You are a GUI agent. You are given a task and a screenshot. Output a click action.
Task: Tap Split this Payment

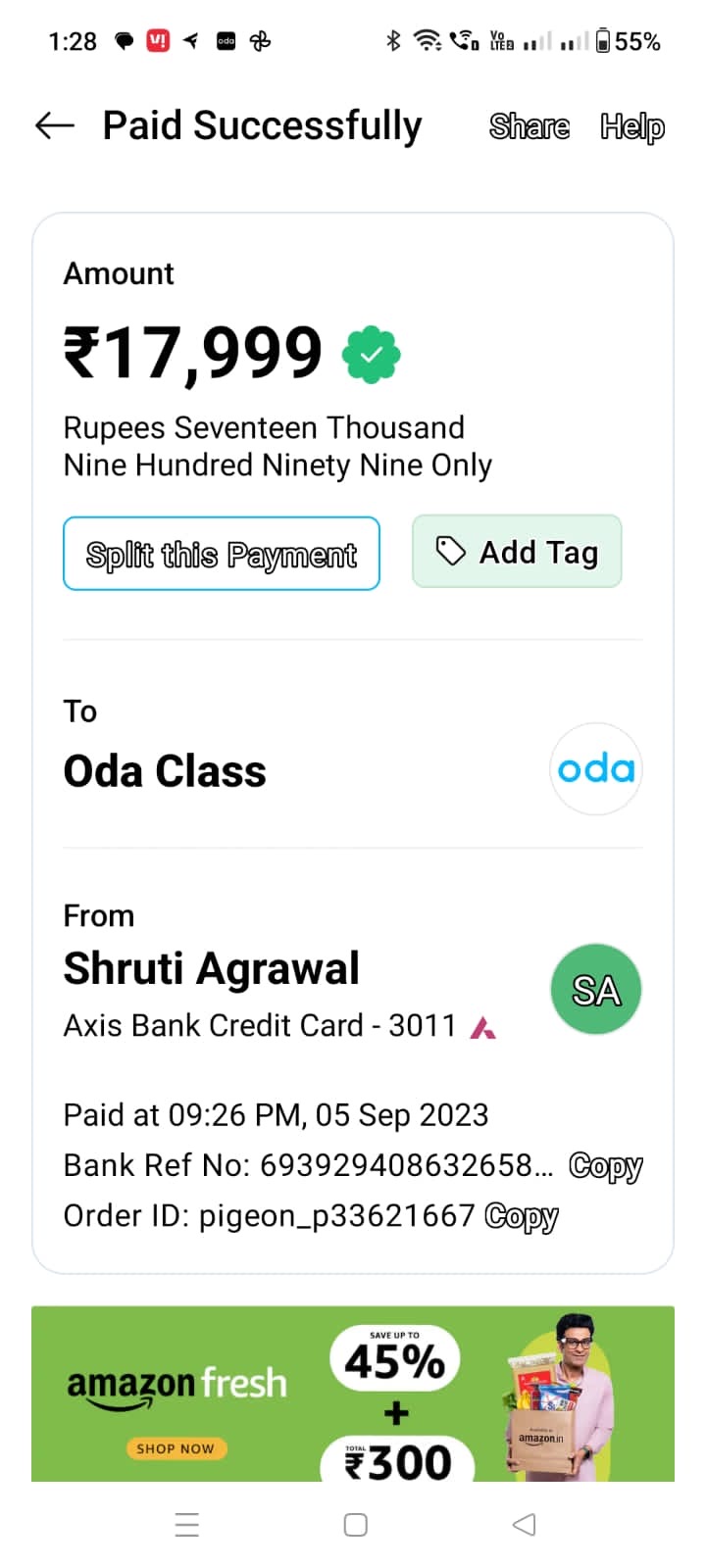(222, 554)
